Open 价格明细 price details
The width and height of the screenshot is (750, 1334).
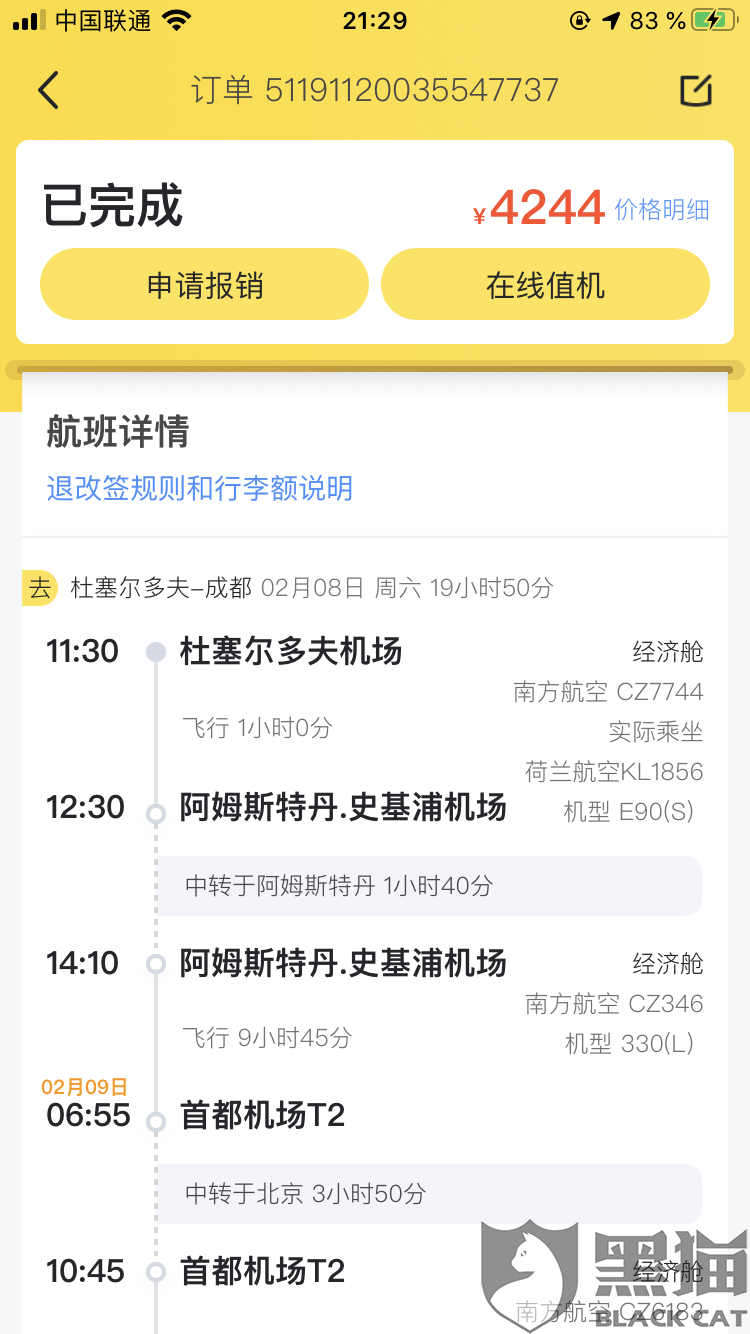click(662, 209)
